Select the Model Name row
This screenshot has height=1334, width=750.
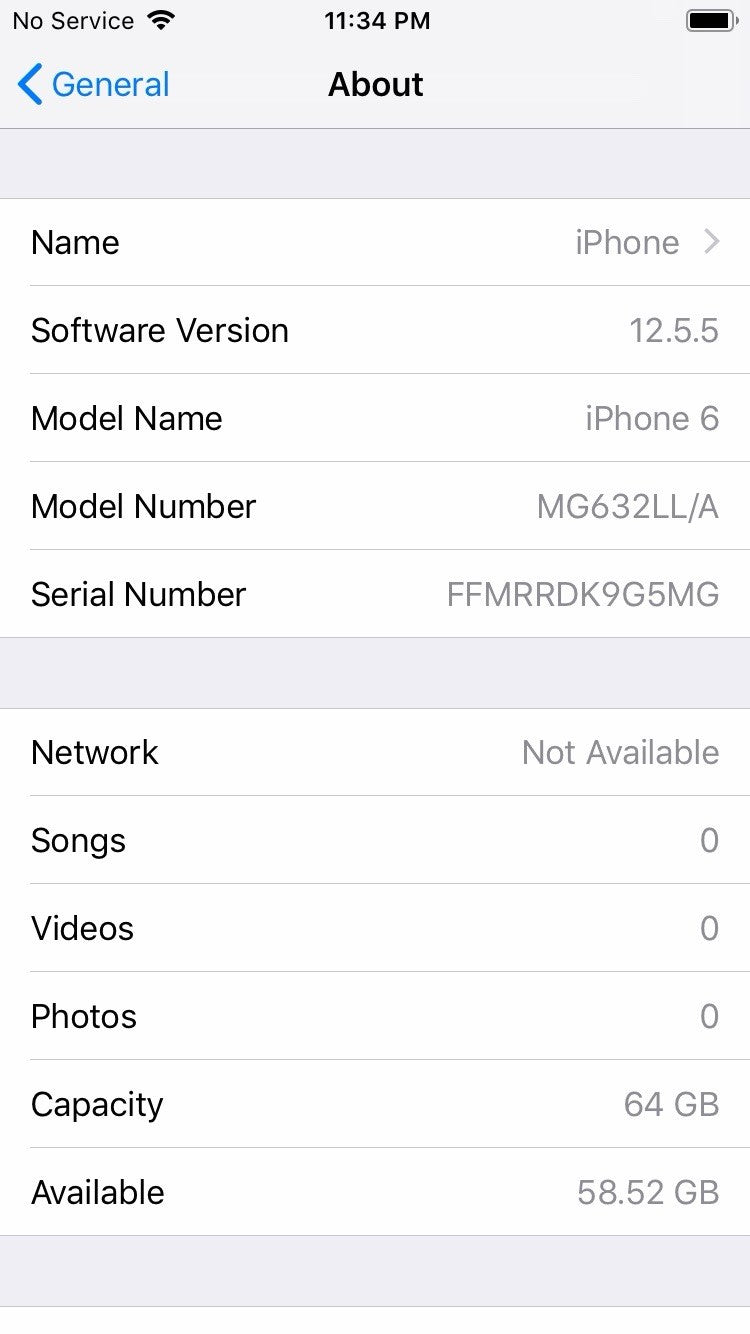(x=375, y=418)
